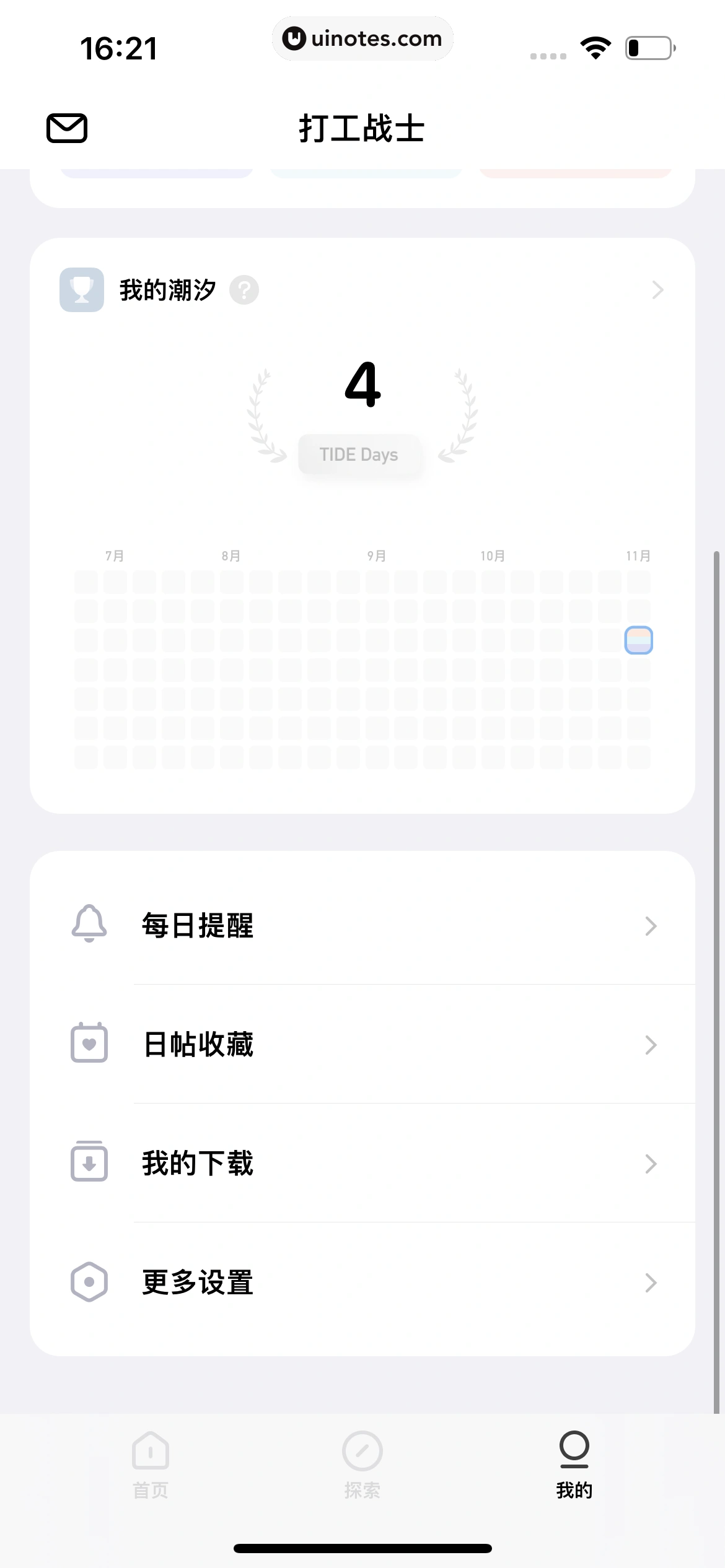Click the Wi-Fi status indicator
The height and width of the screenshot is (1568, 725).
coord(595,47)
